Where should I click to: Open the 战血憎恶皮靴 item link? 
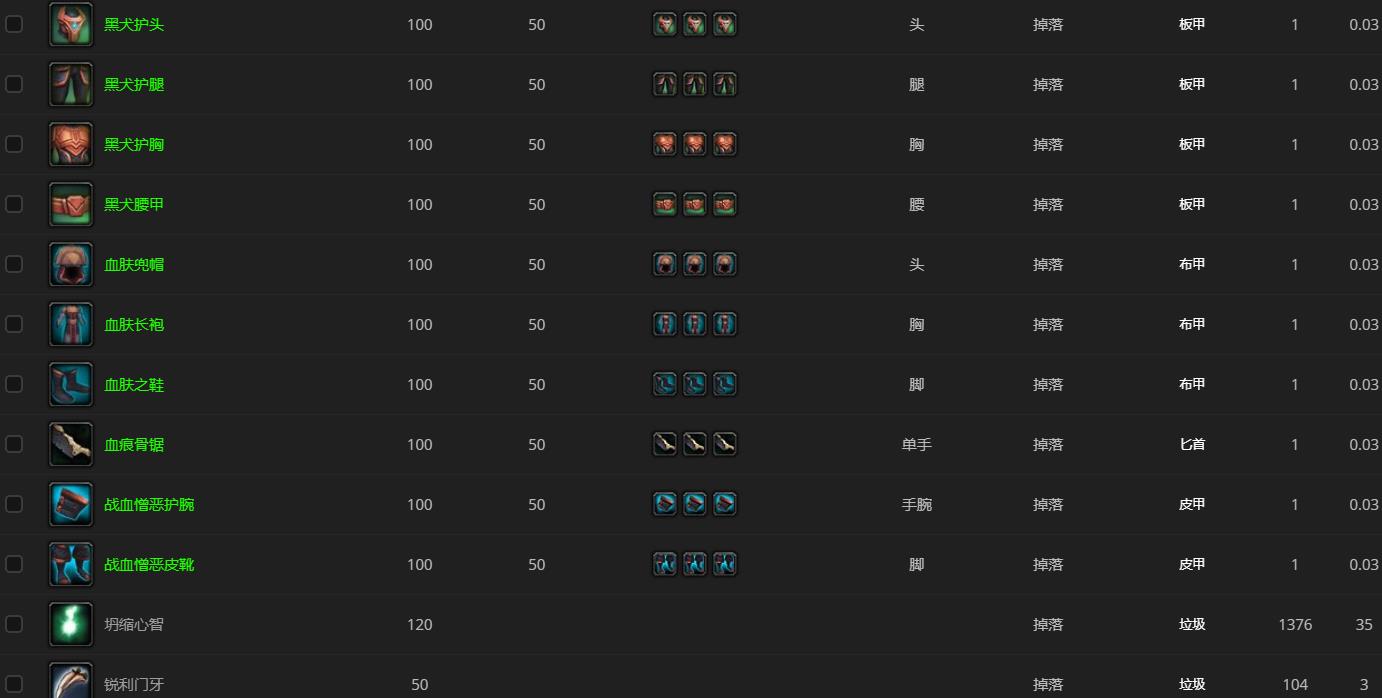(149, 564)
